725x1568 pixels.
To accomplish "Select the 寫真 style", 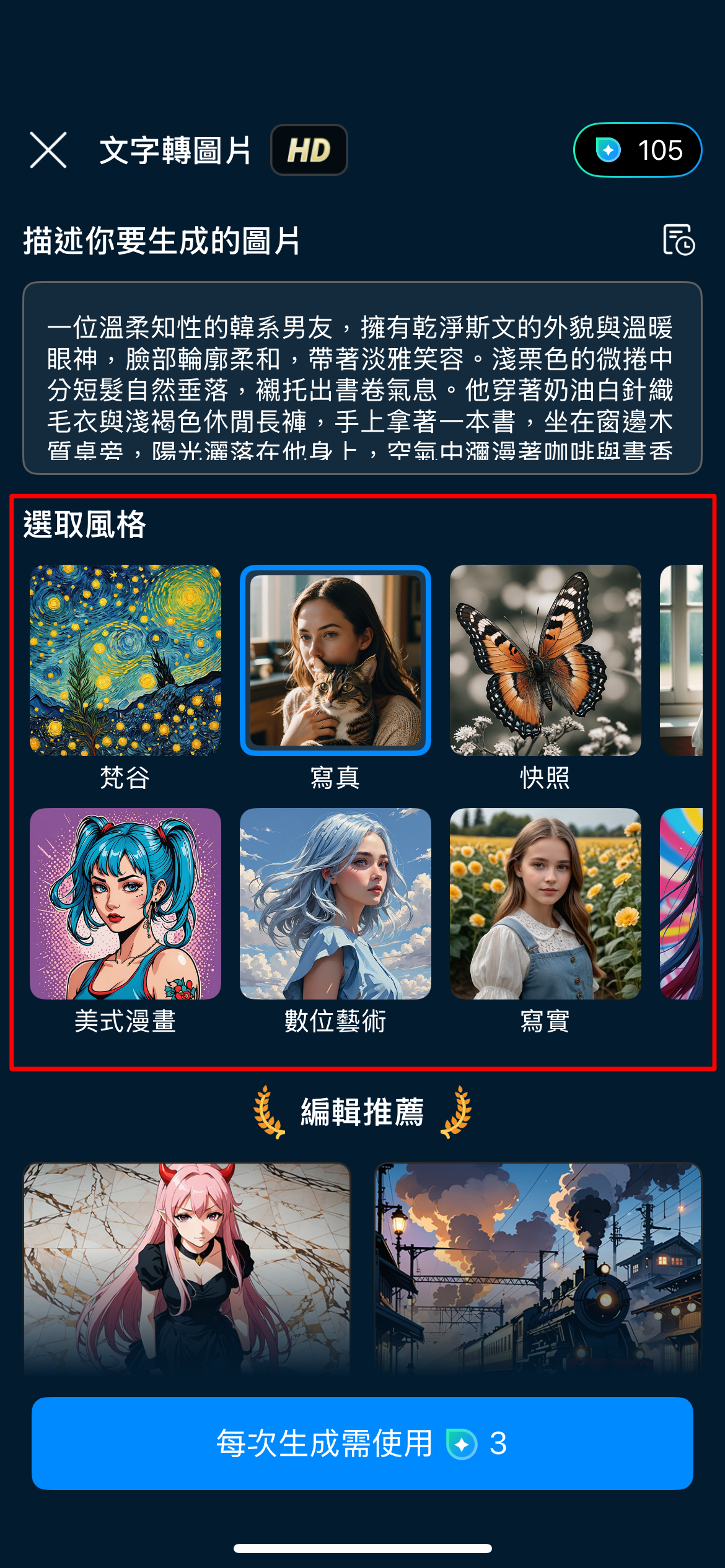I will (x=335, y=660).
